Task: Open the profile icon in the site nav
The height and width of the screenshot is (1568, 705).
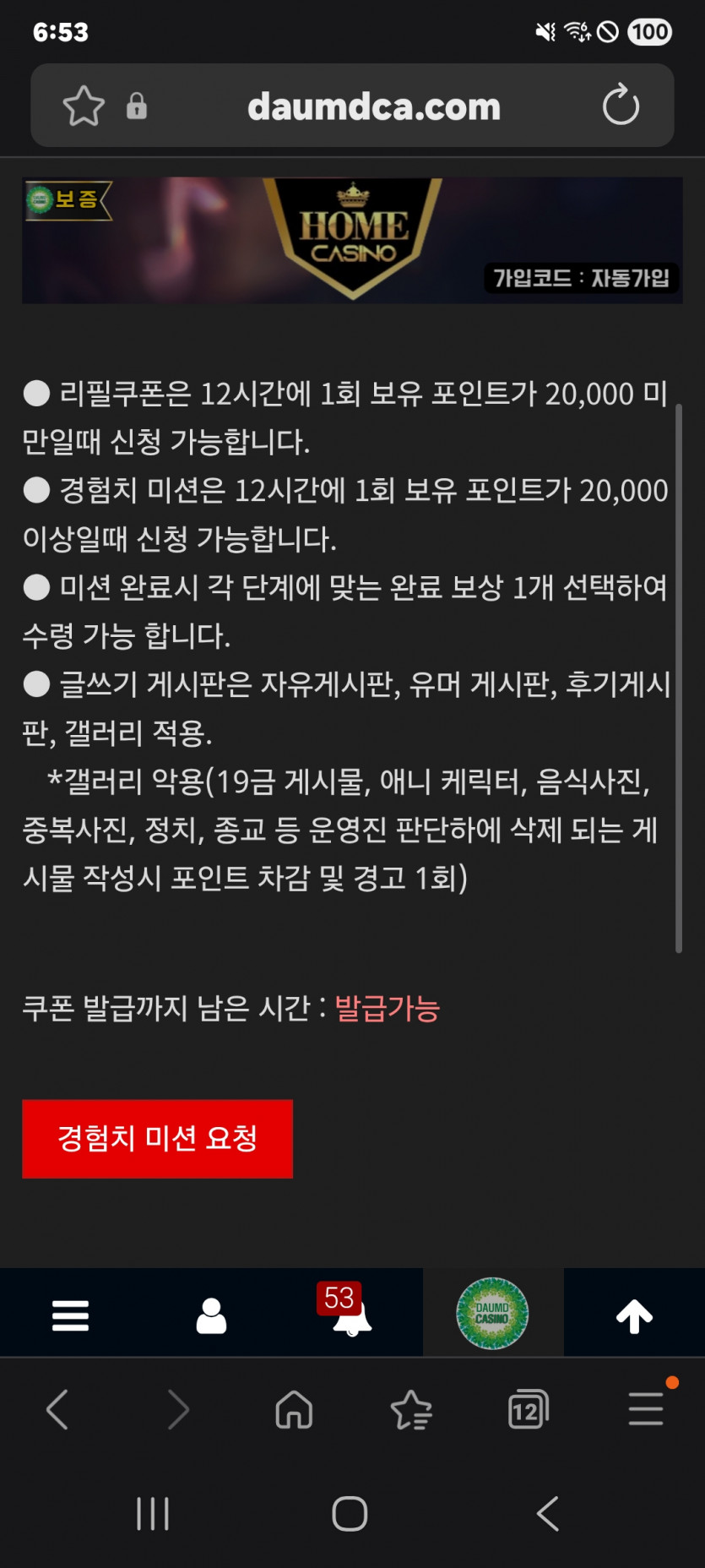Action: point(211,1312)
